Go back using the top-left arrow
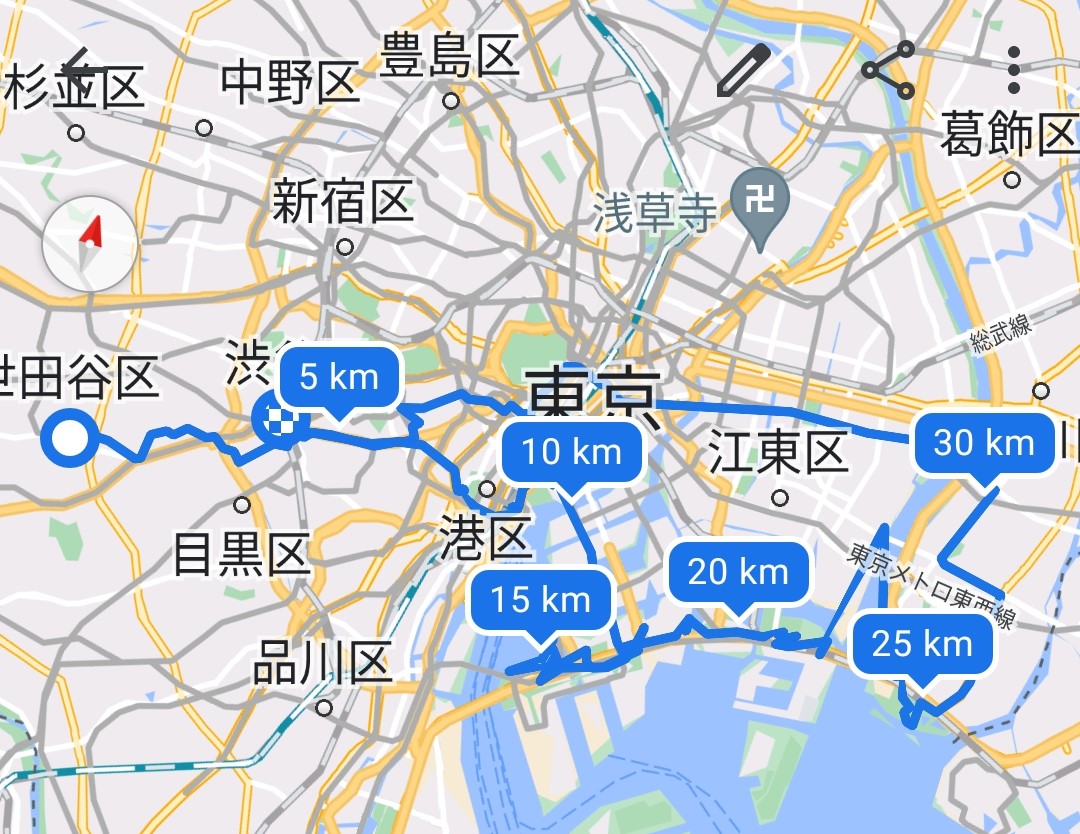The width and height of the screenshot is (1080, 834). 83,70
